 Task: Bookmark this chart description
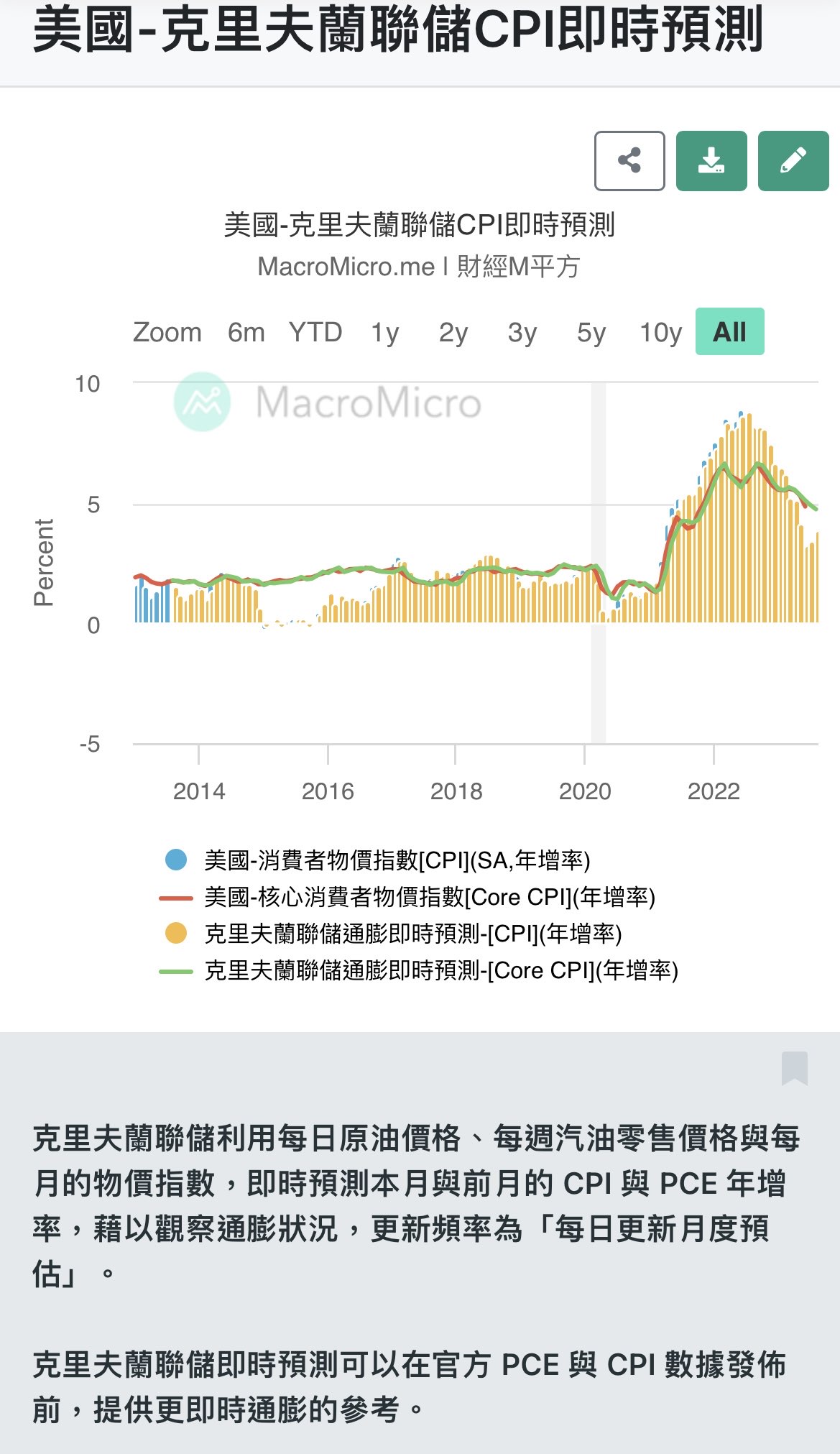pyautogui.click(x=795, y=1068)
